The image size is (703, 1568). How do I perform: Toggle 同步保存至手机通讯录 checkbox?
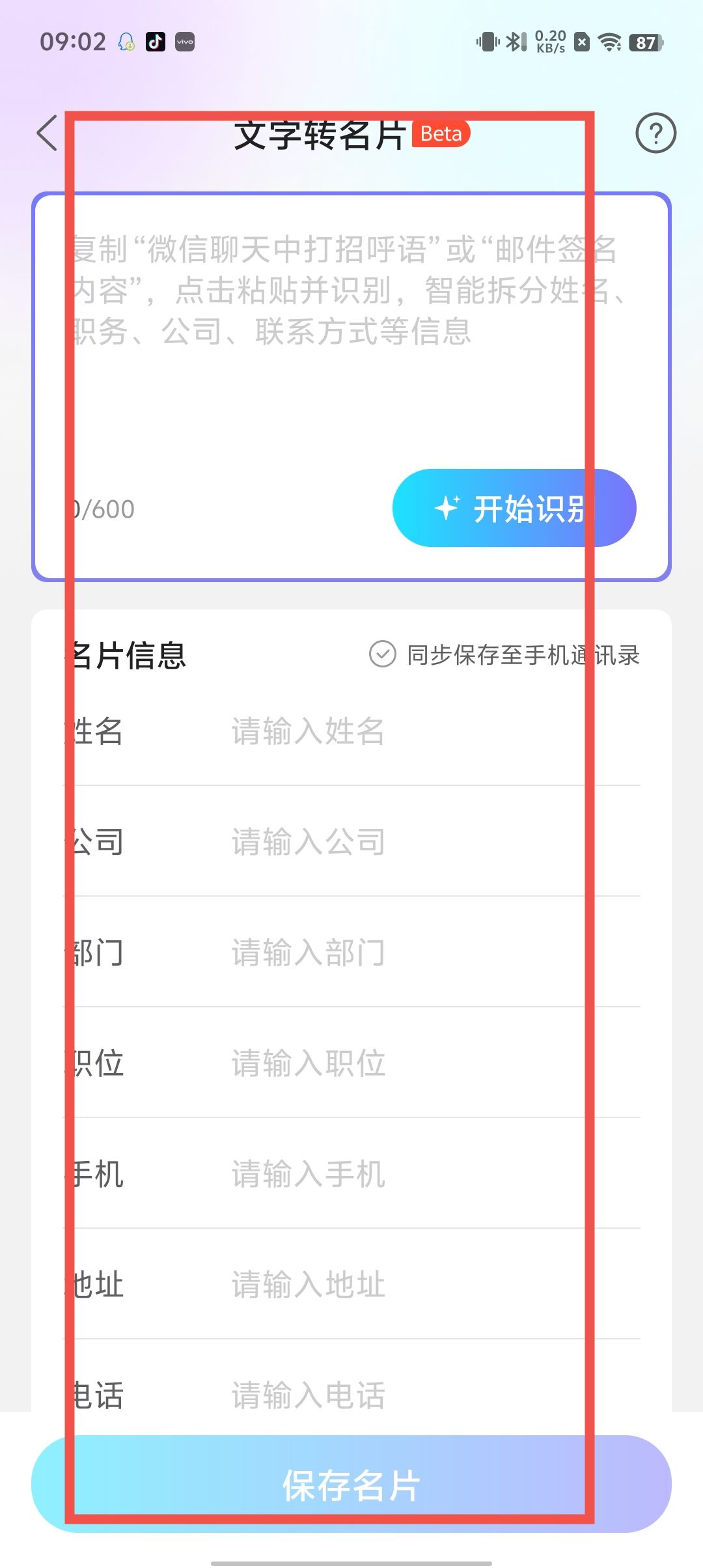[x=383, y=654]
